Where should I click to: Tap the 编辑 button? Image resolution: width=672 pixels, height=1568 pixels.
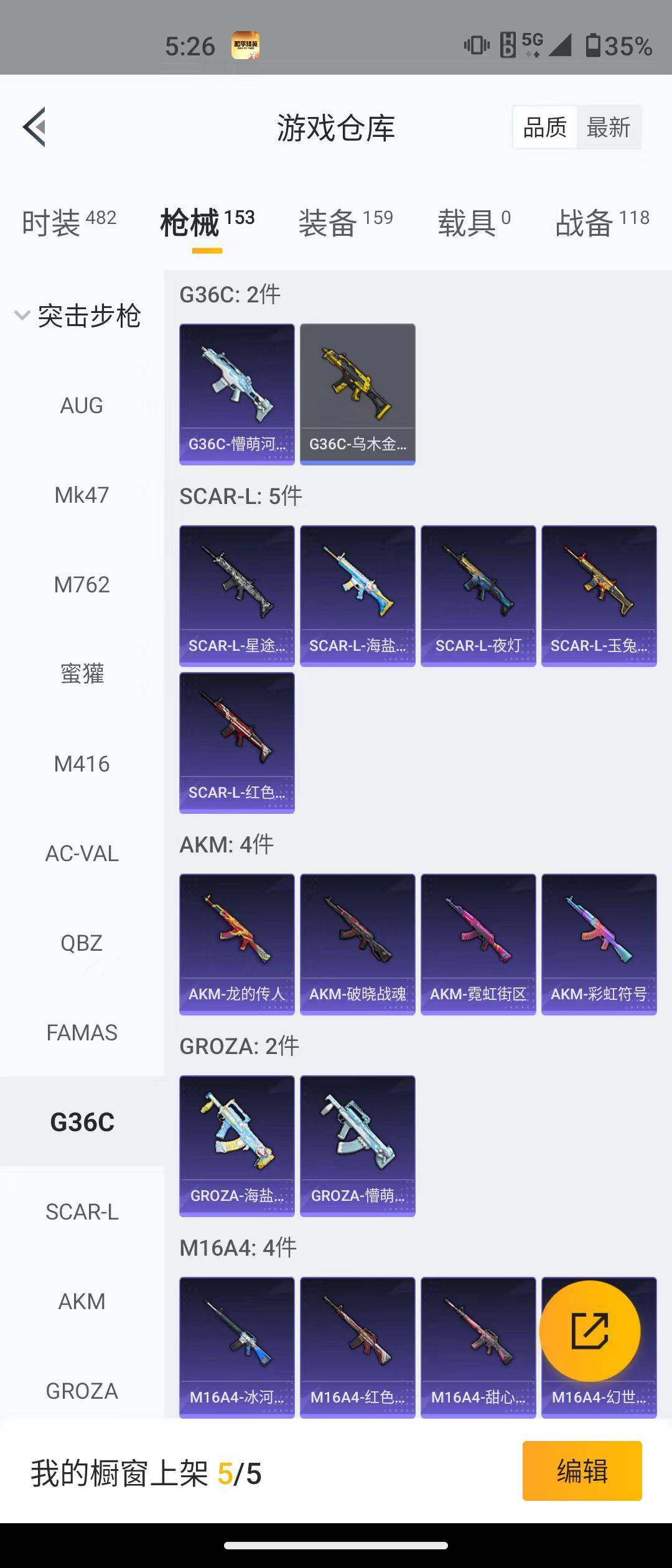pos(582,1472)
